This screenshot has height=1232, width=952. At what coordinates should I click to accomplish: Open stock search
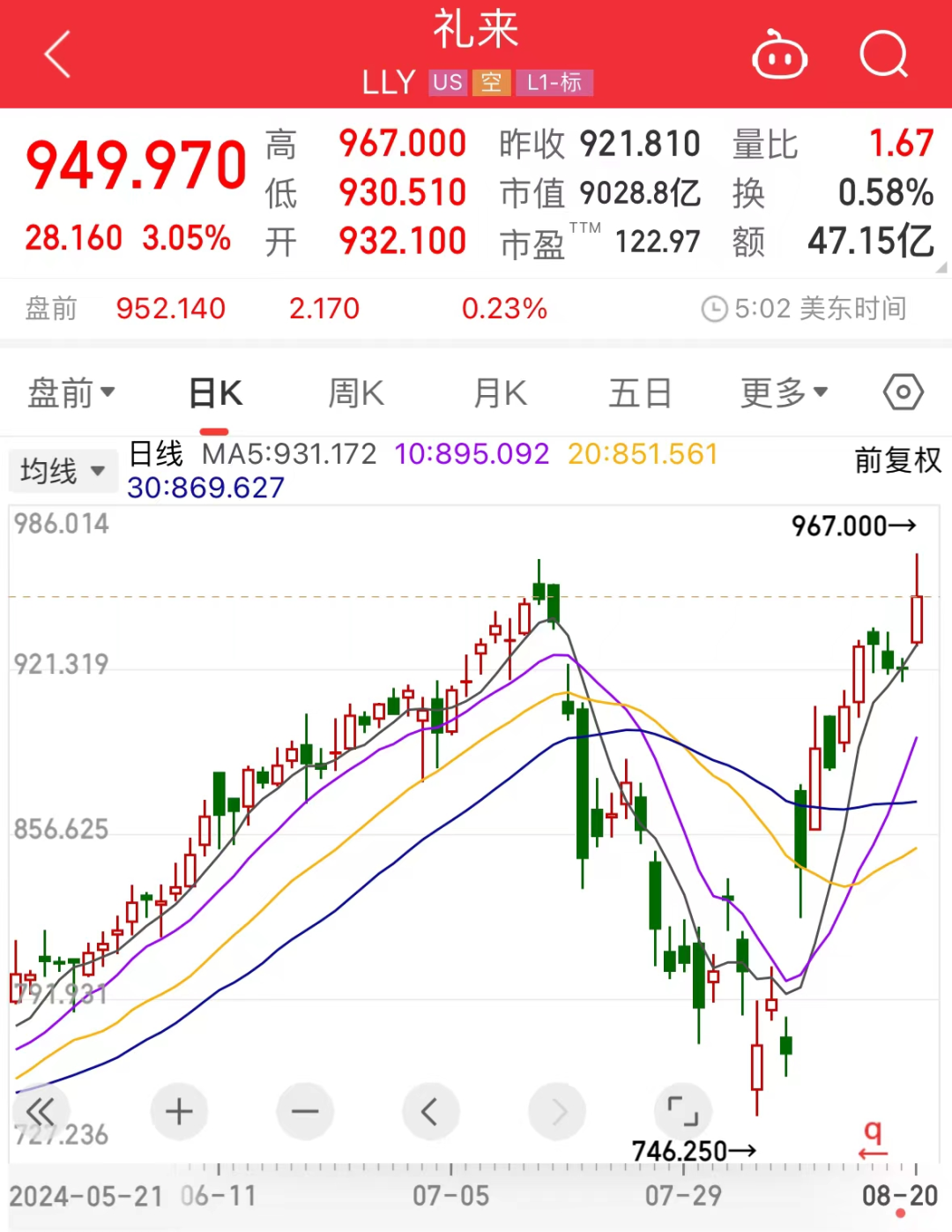click(x=883, y=55)
